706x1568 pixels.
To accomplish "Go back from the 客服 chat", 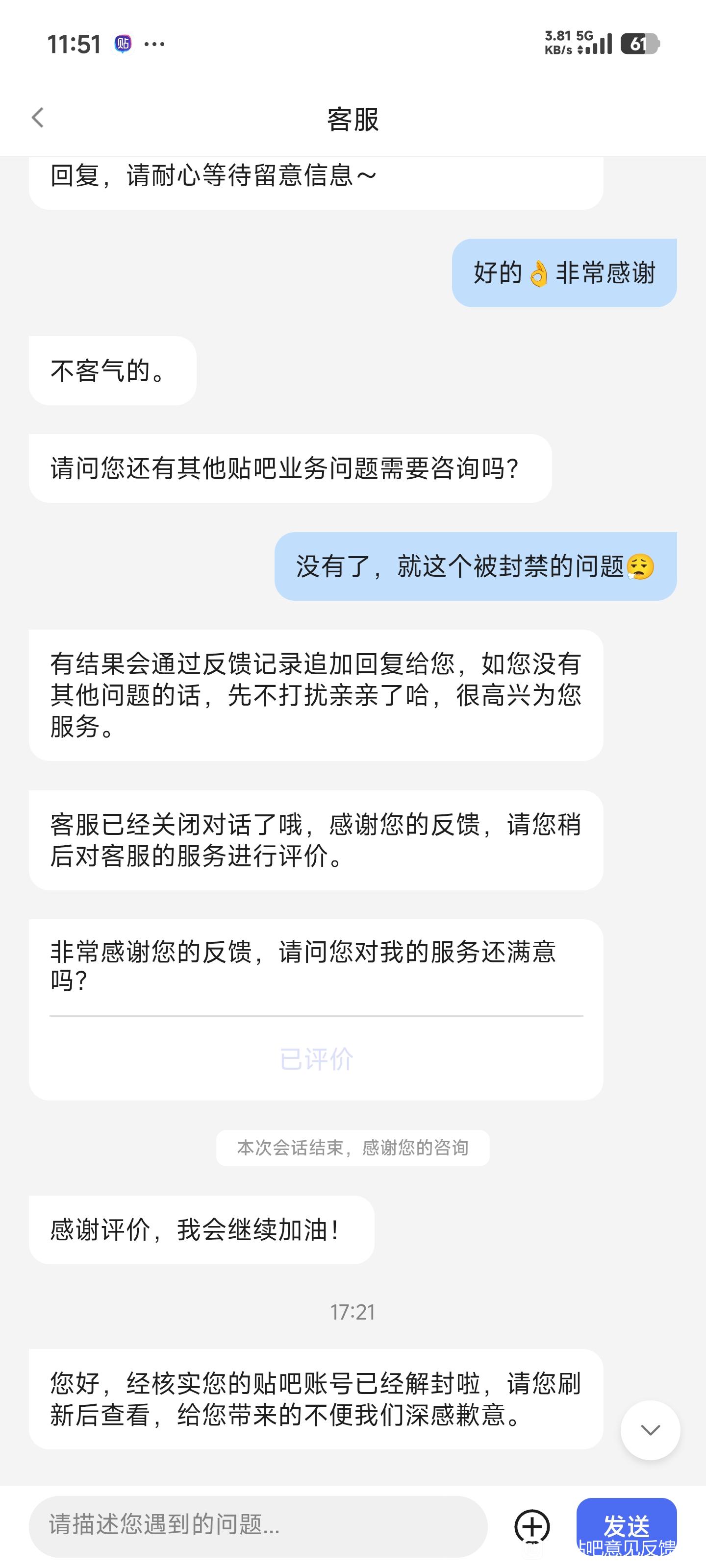I will pyautogui.click(x=38, y=118).
